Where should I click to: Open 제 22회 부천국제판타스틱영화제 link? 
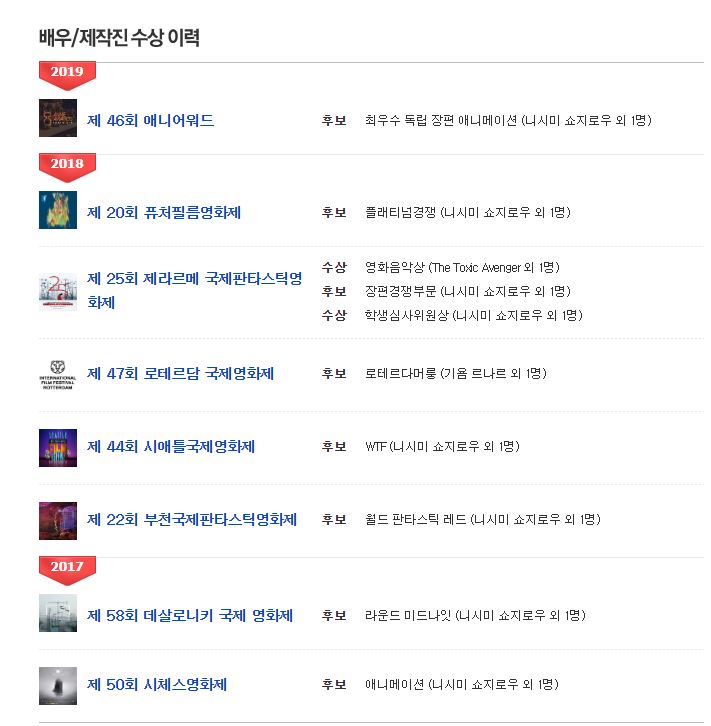tap(192, 520)
